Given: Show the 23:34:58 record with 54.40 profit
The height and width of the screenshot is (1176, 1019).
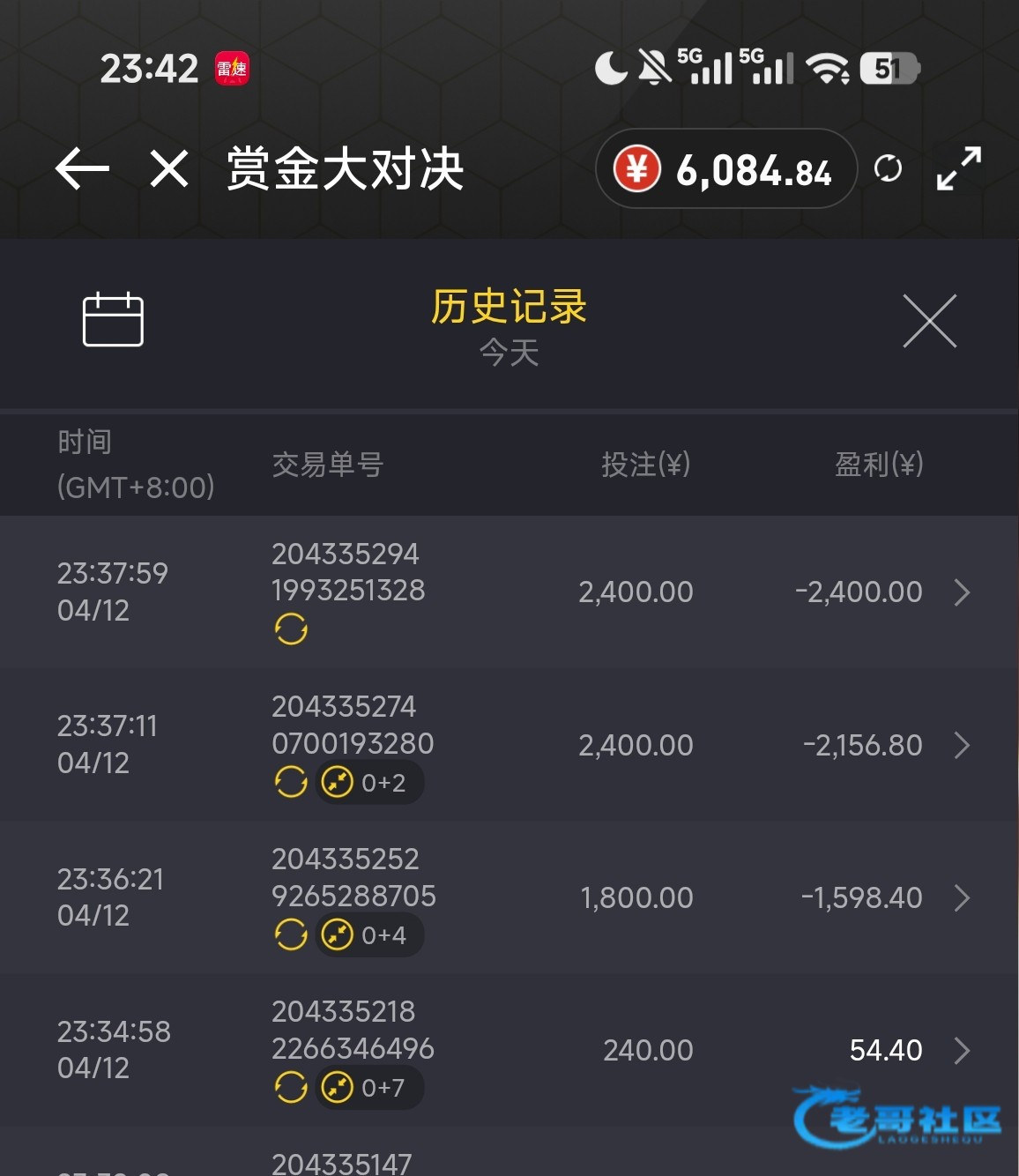Looking at the screenshot, I should [962, 1051].
